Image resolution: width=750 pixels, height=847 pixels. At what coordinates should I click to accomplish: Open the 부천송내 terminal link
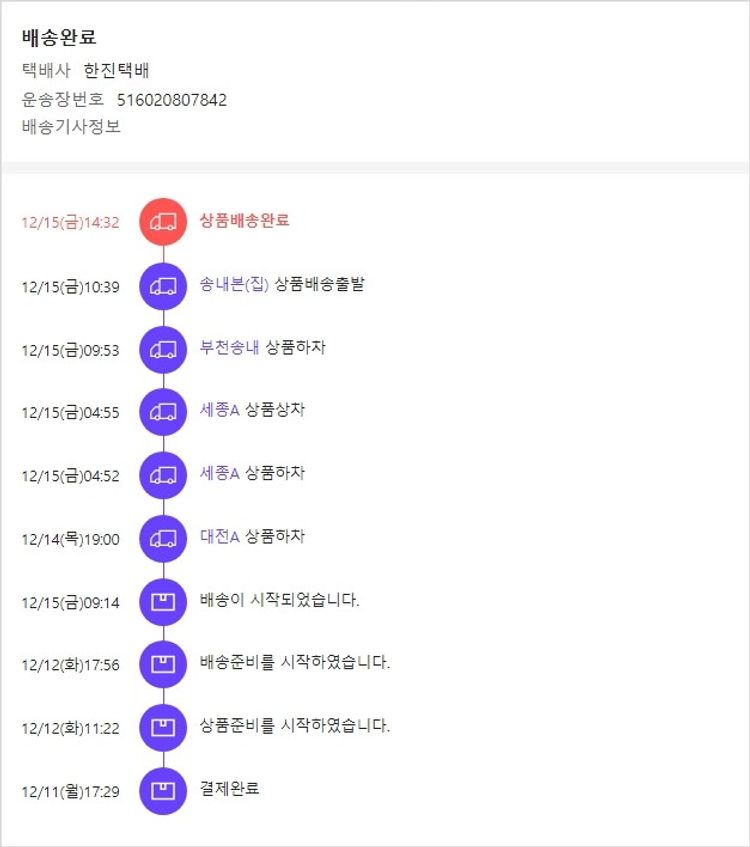229,348
